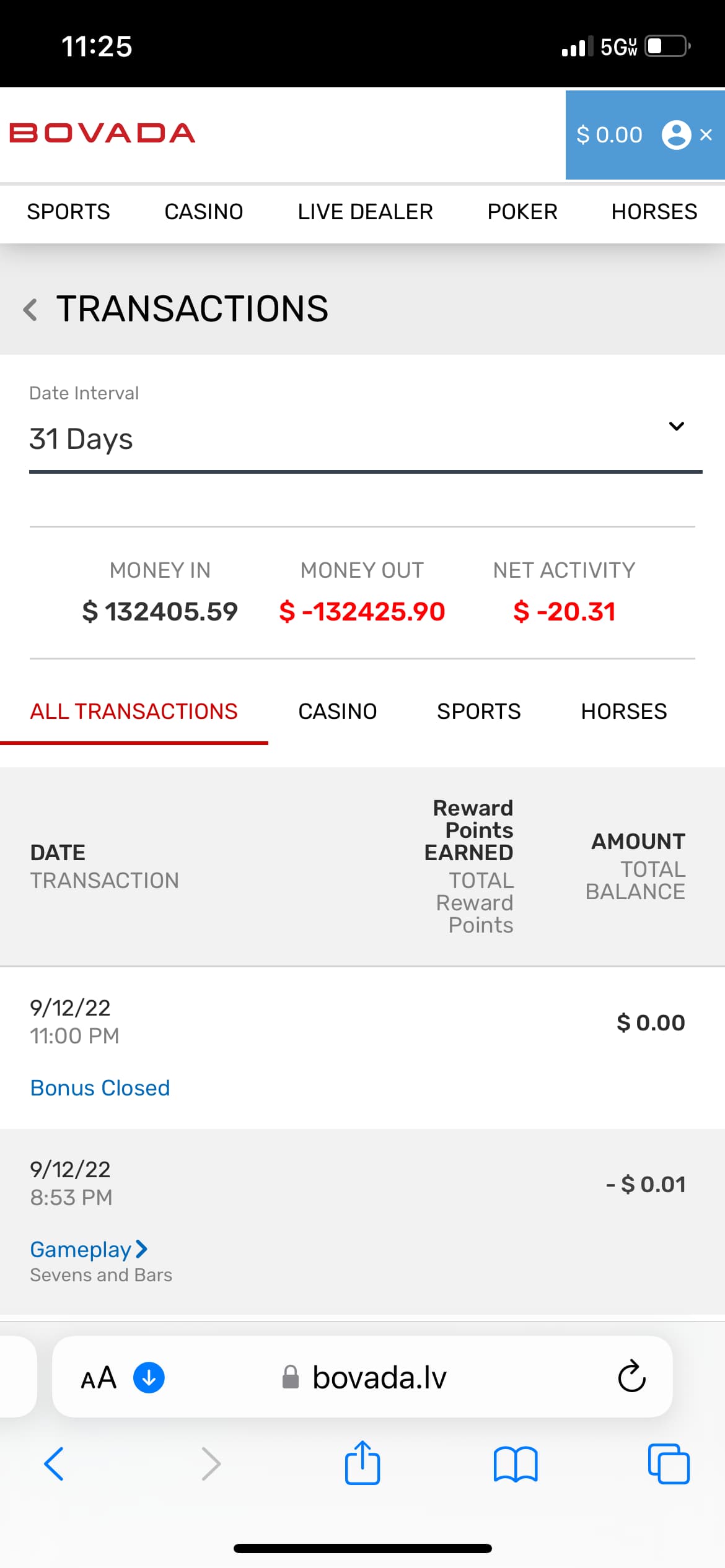Screen dimensions: 725x1568
Task: Filter transactions by Sports
Action: 478,712
